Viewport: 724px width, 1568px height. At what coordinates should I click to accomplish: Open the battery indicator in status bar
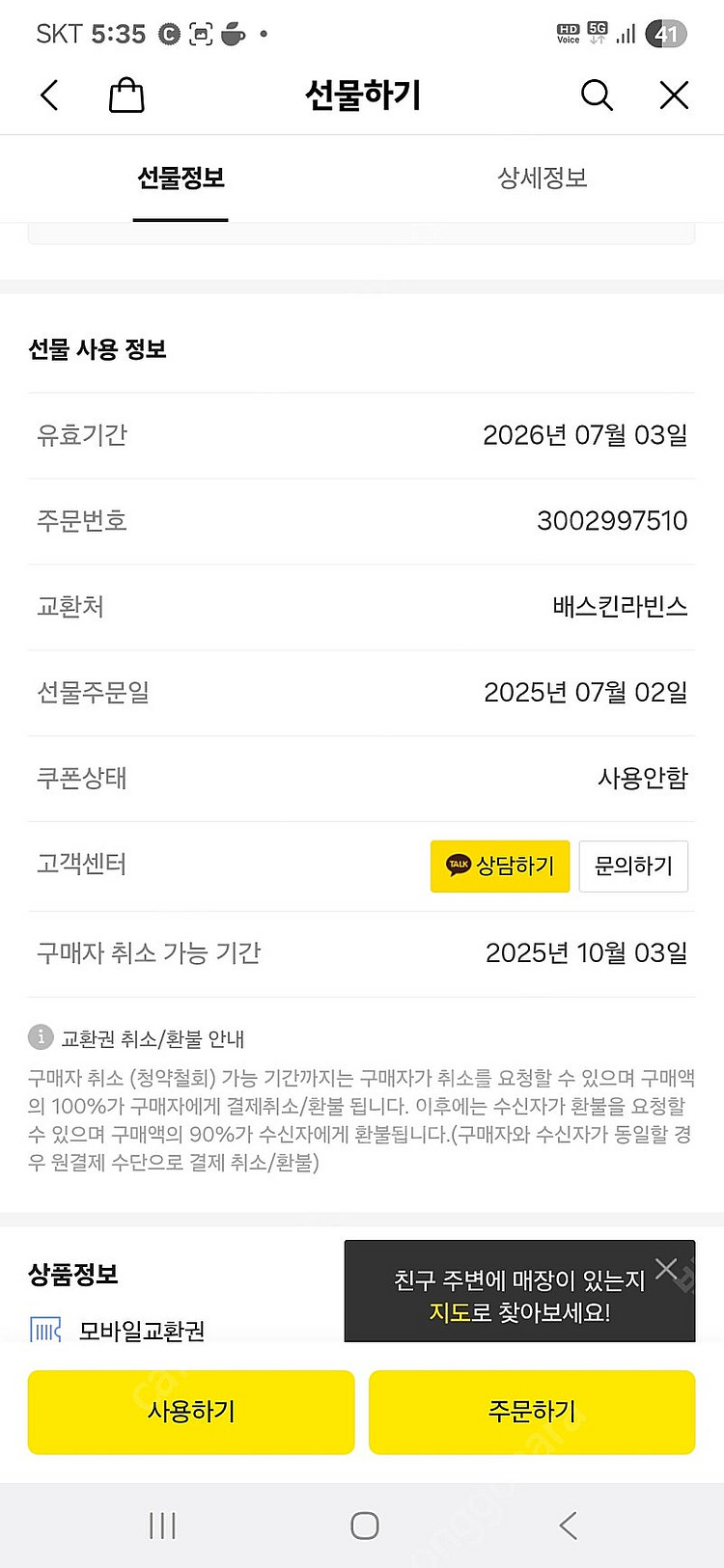pos(664,32)
